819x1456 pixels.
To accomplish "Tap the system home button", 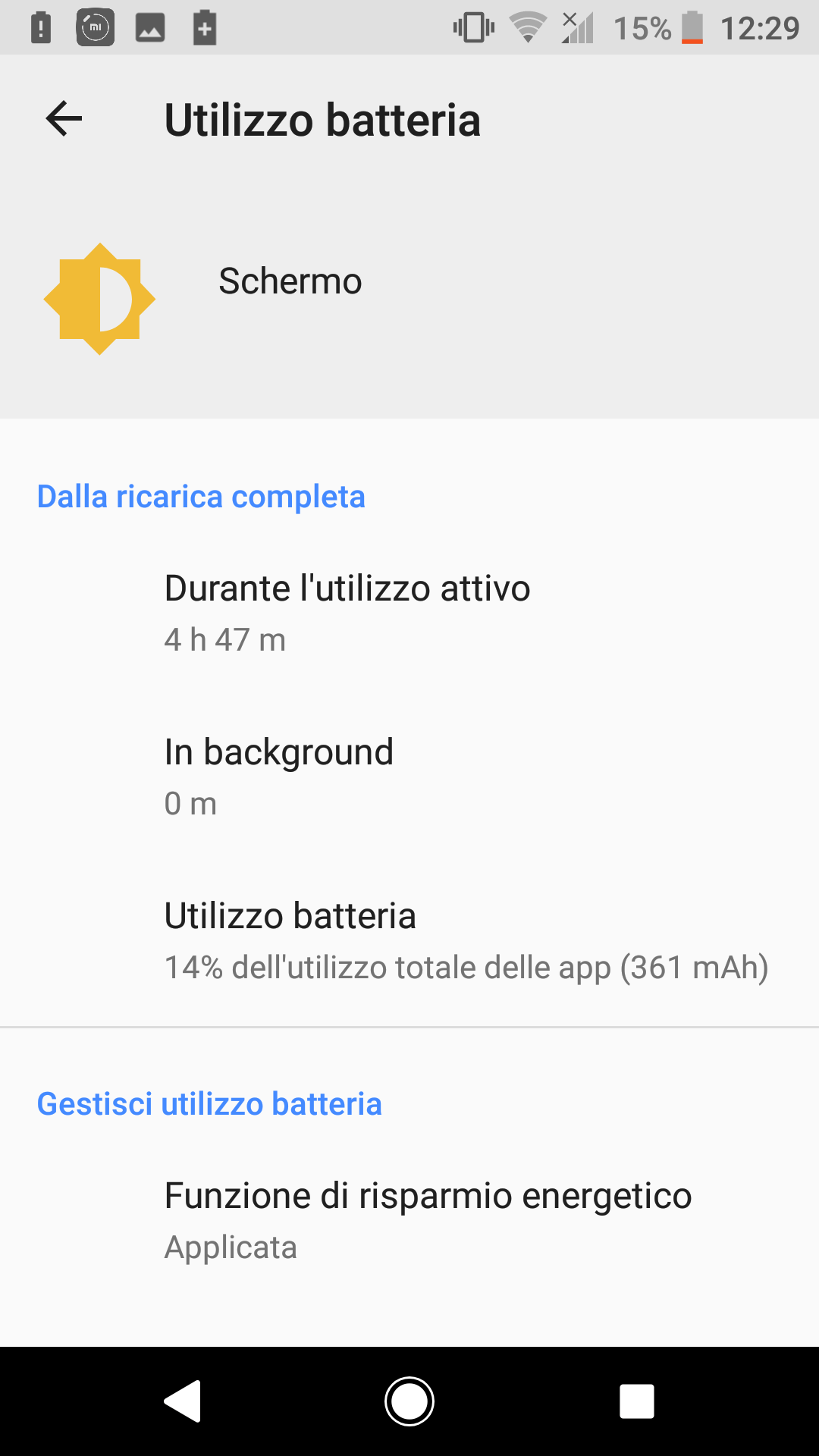I will (409, 1401).
